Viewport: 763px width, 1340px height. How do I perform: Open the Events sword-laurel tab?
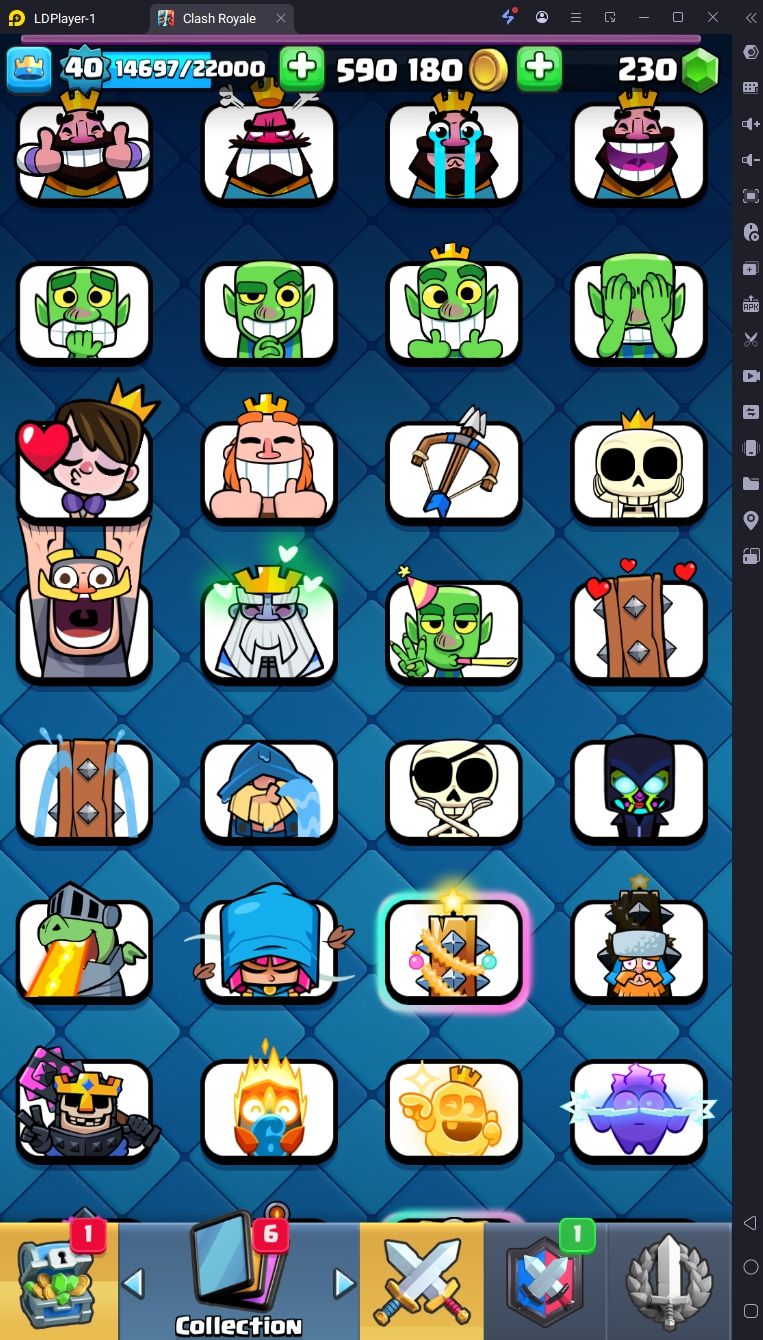coord(668,1282)
